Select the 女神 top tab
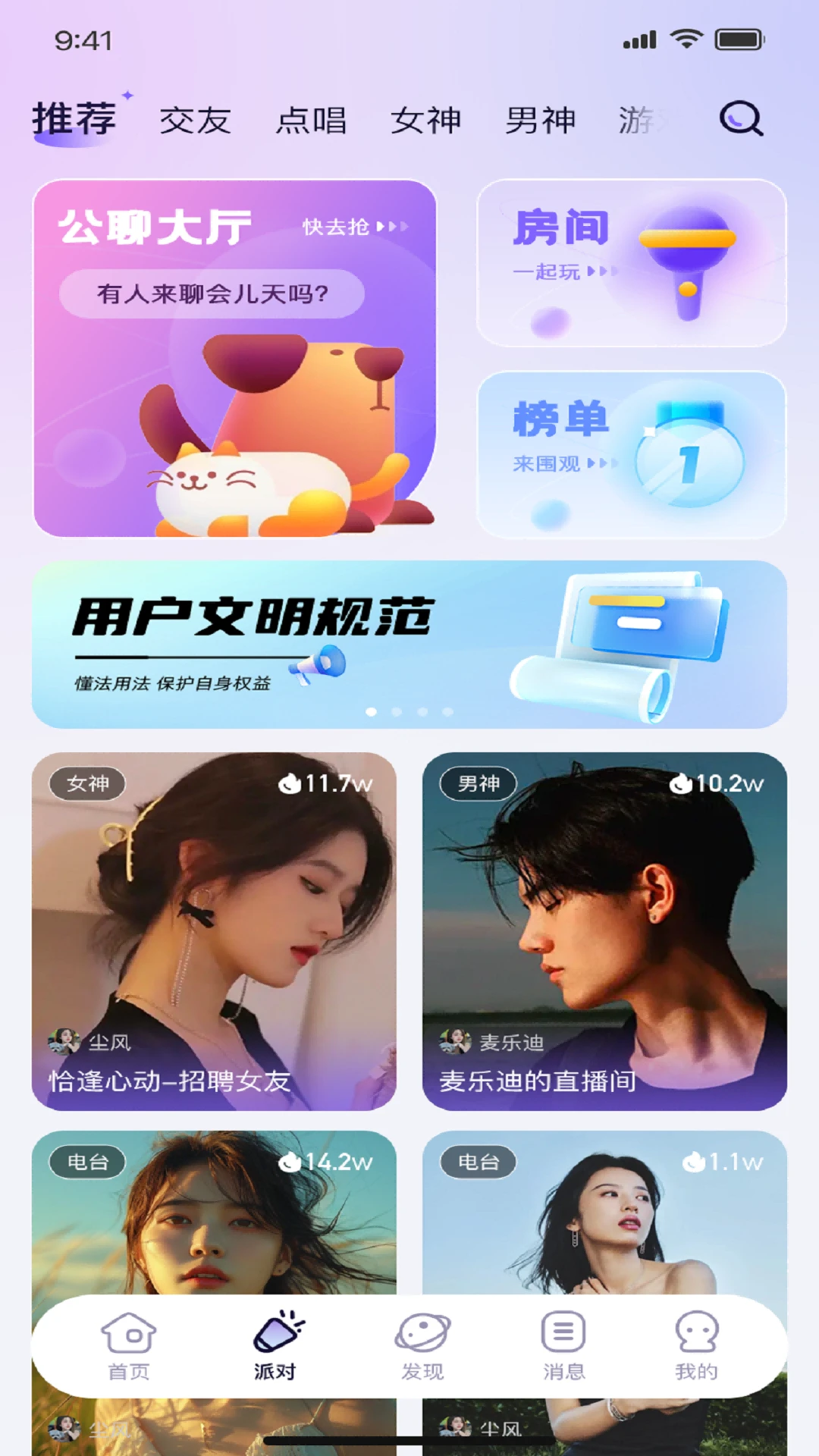The image size is (819, 1456). pos(426,121)
